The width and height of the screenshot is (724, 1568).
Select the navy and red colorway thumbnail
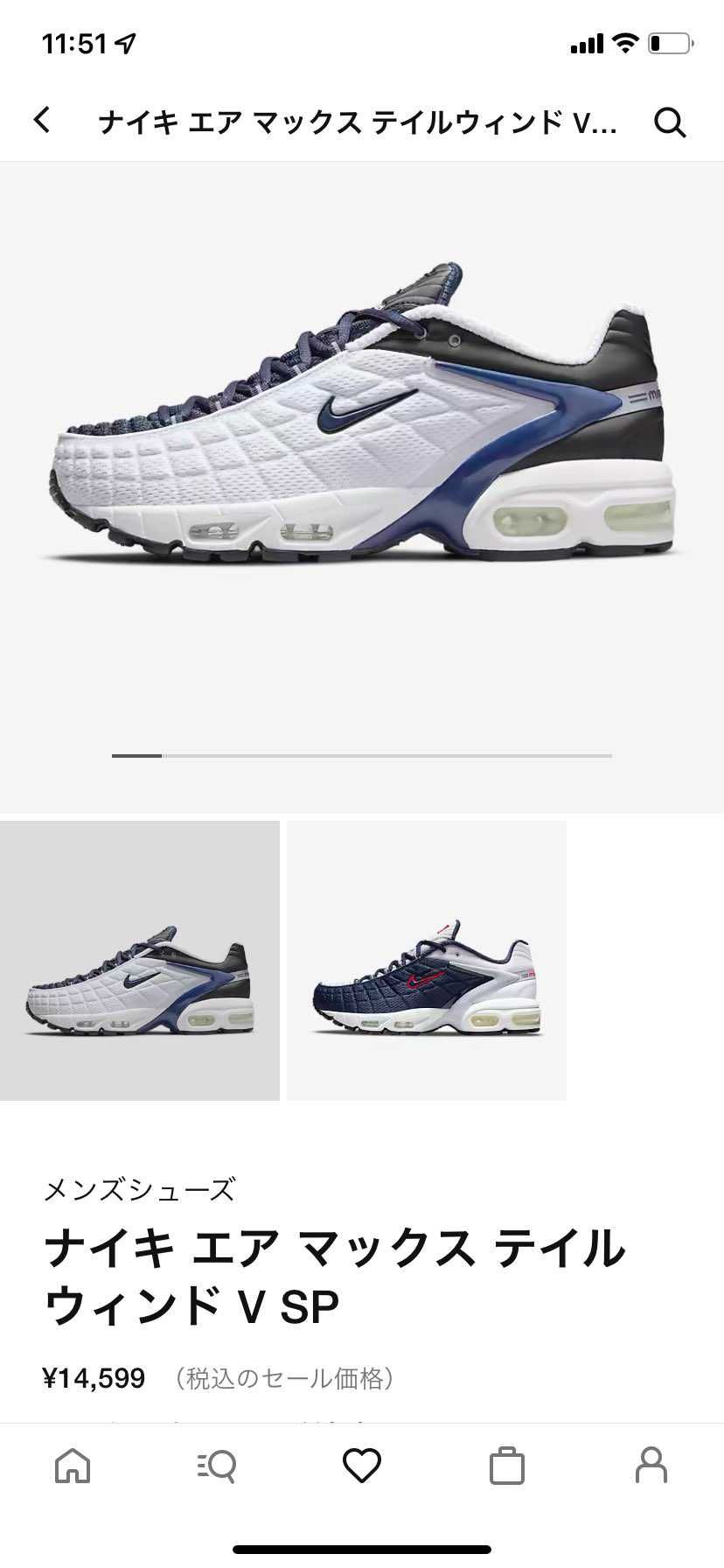427,960
